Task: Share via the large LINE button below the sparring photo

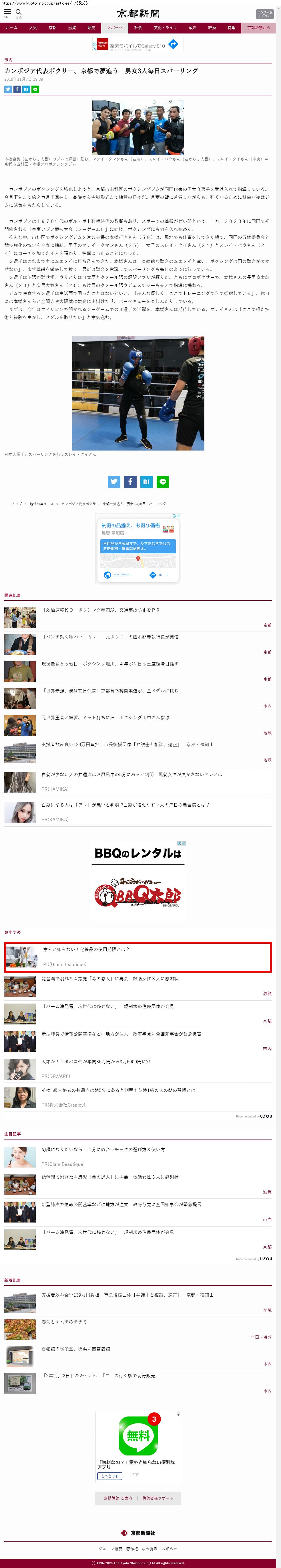Action: pos(162,481)
